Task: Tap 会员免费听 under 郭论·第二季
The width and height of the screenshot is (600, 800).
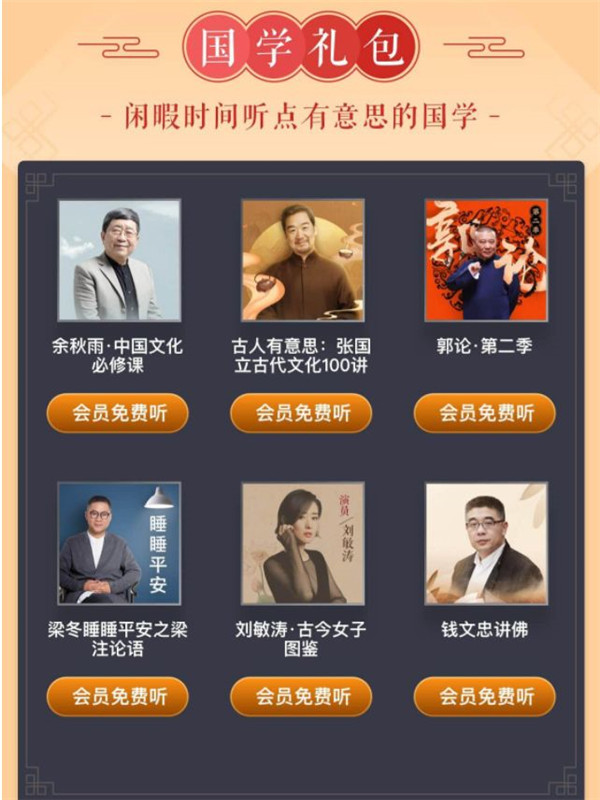Action: point(485,413)
